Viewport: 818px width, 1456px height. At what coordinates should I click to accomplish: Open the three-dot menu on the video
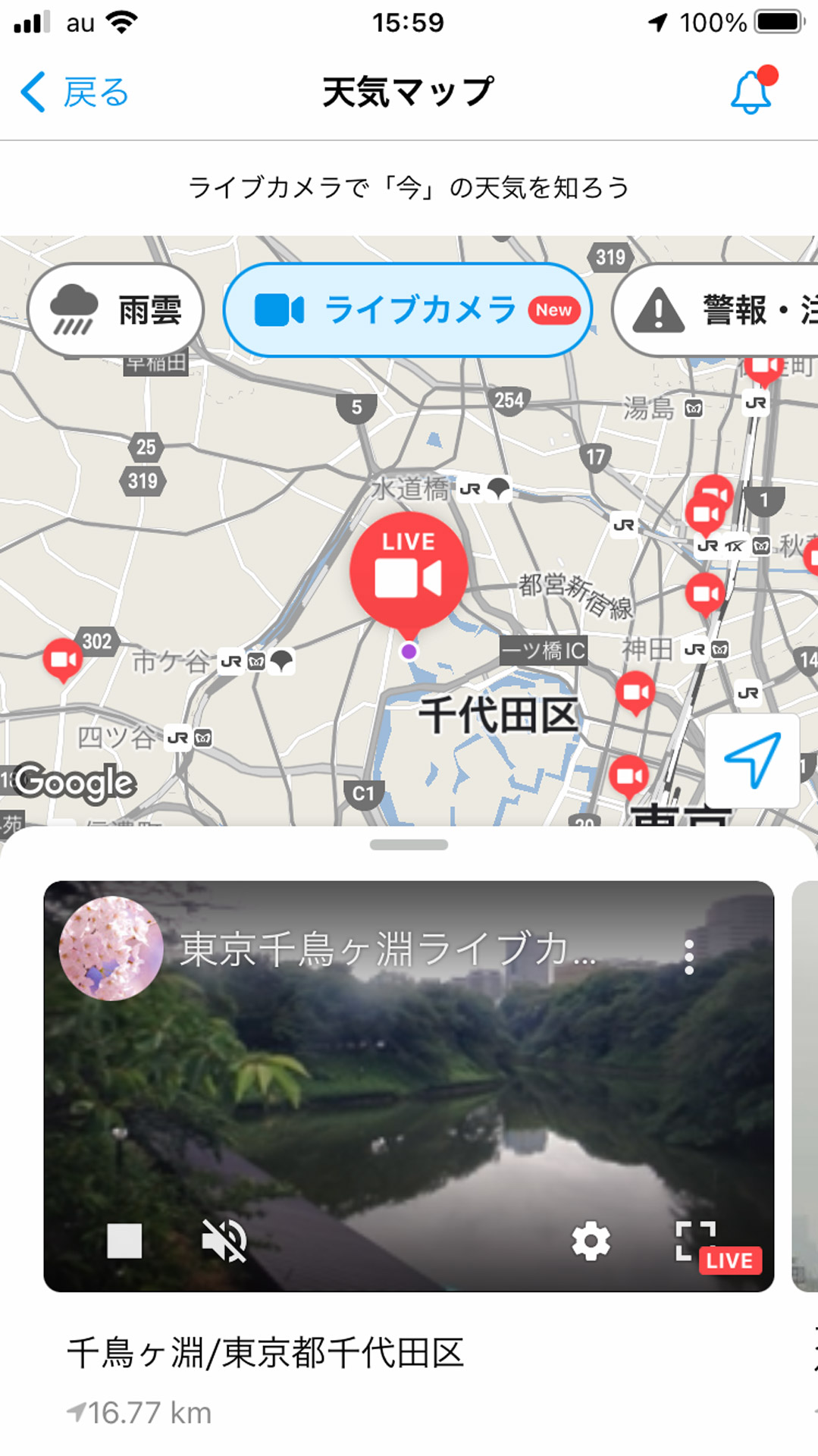click(689, 955)
